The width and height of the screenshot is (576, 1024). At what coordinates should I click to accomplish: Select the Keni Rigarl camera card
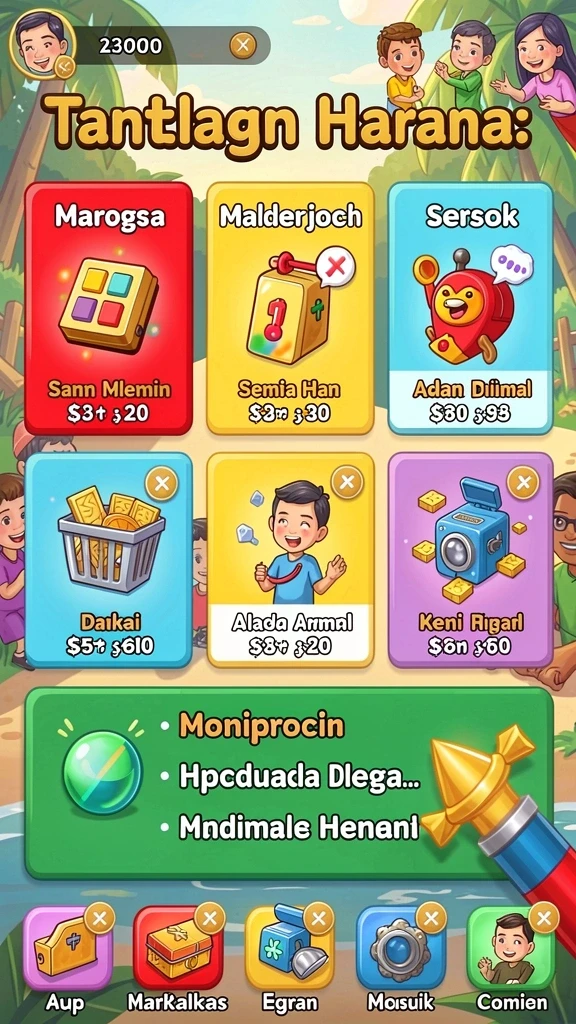pos(471,560)
